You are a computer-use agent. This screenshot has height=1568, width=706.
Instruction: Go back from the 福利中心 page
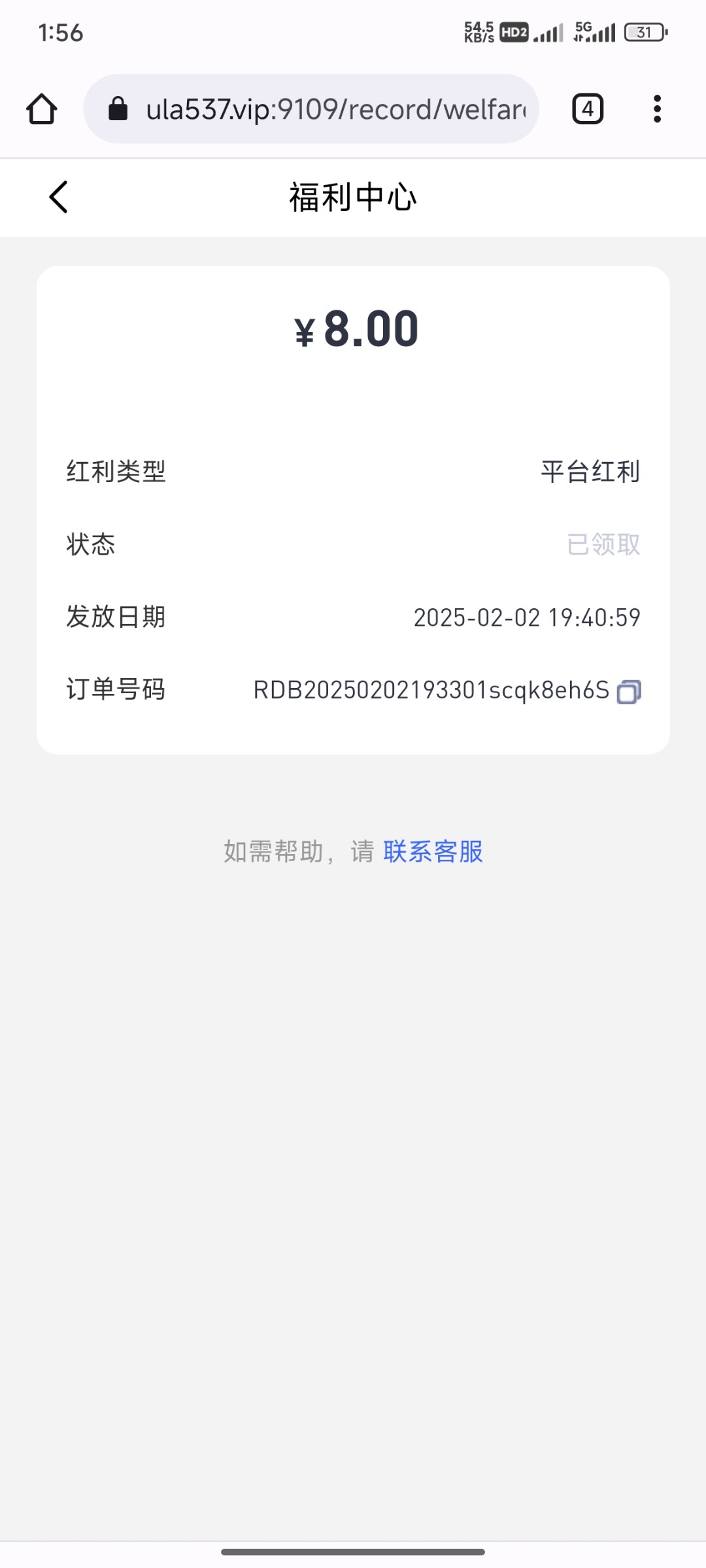pos(58,197)
